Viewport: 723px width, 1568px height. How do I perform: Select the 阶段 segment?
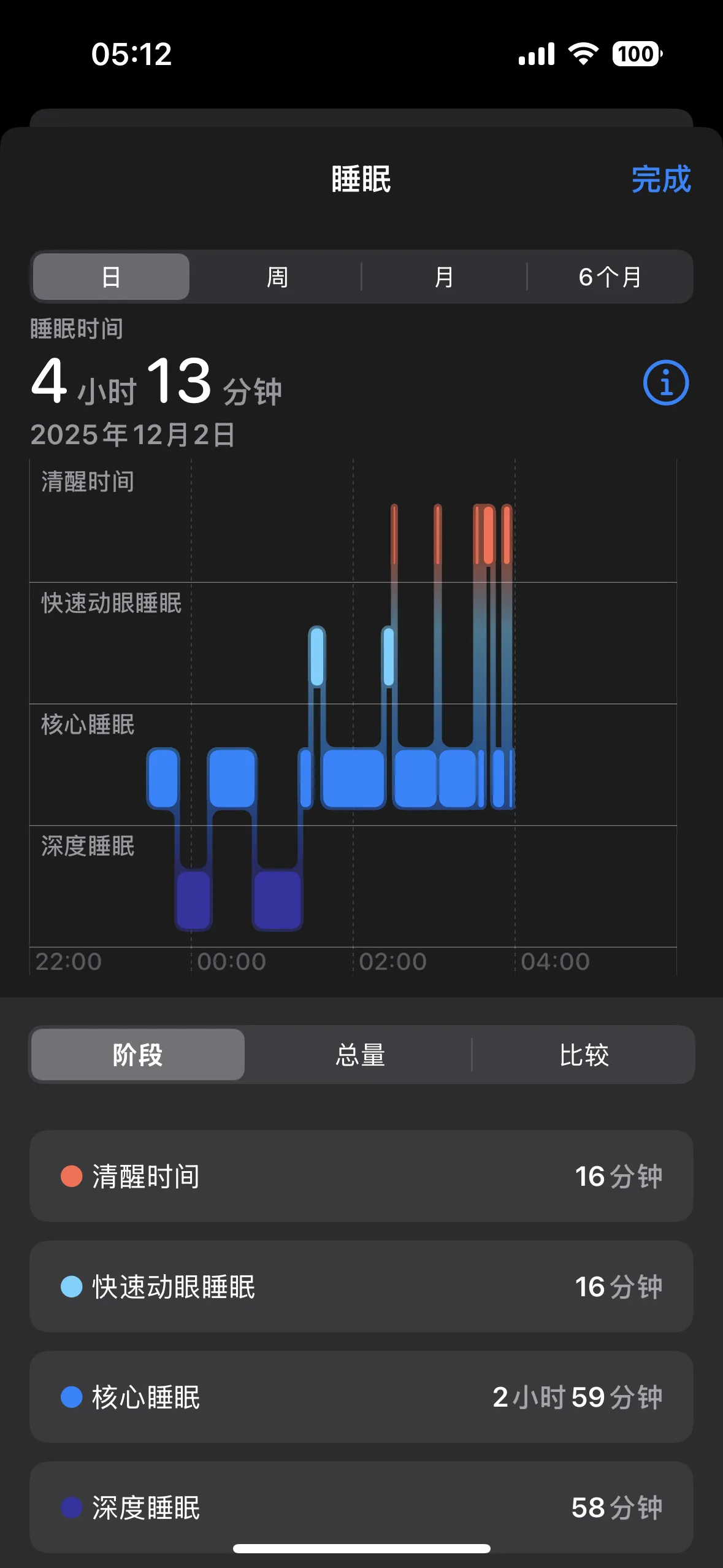click(138, 1055)
